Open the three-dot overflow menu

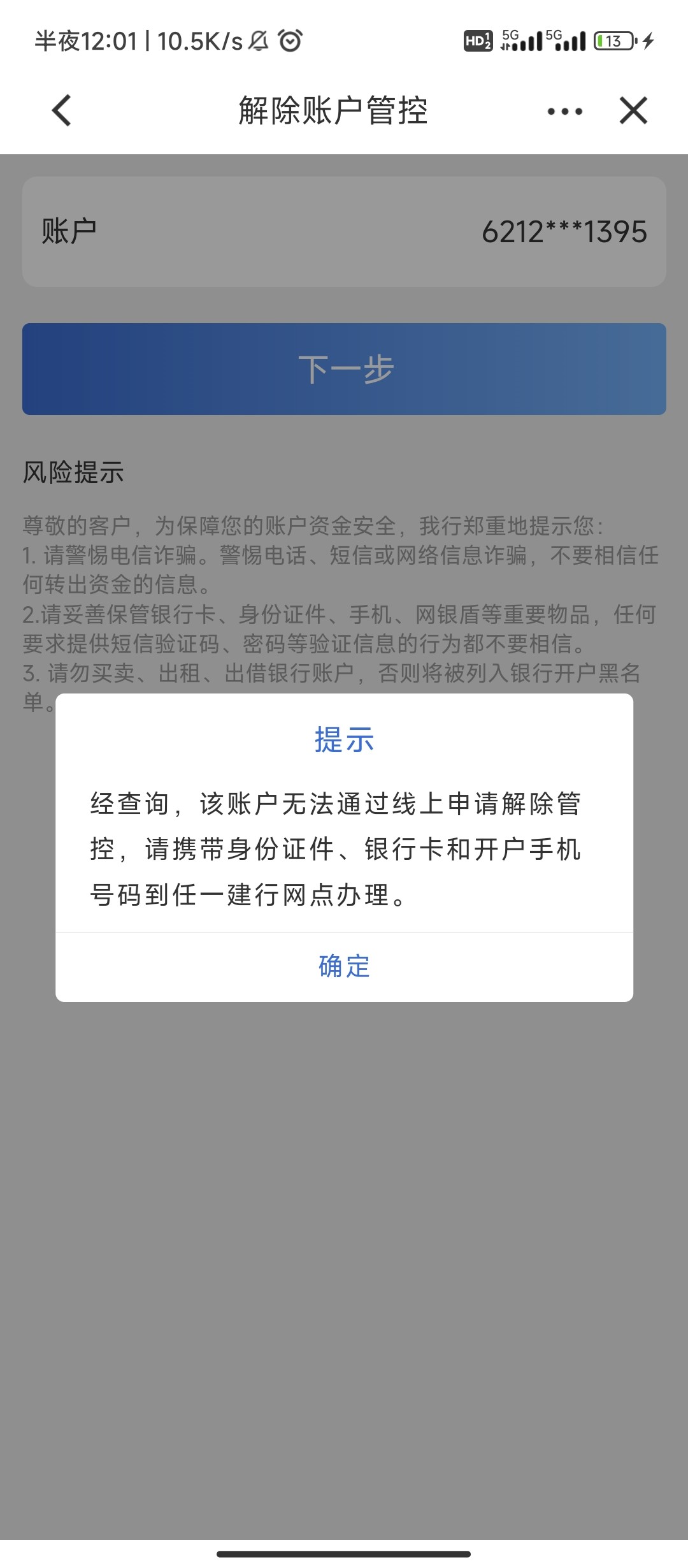(x=564, y=112)
